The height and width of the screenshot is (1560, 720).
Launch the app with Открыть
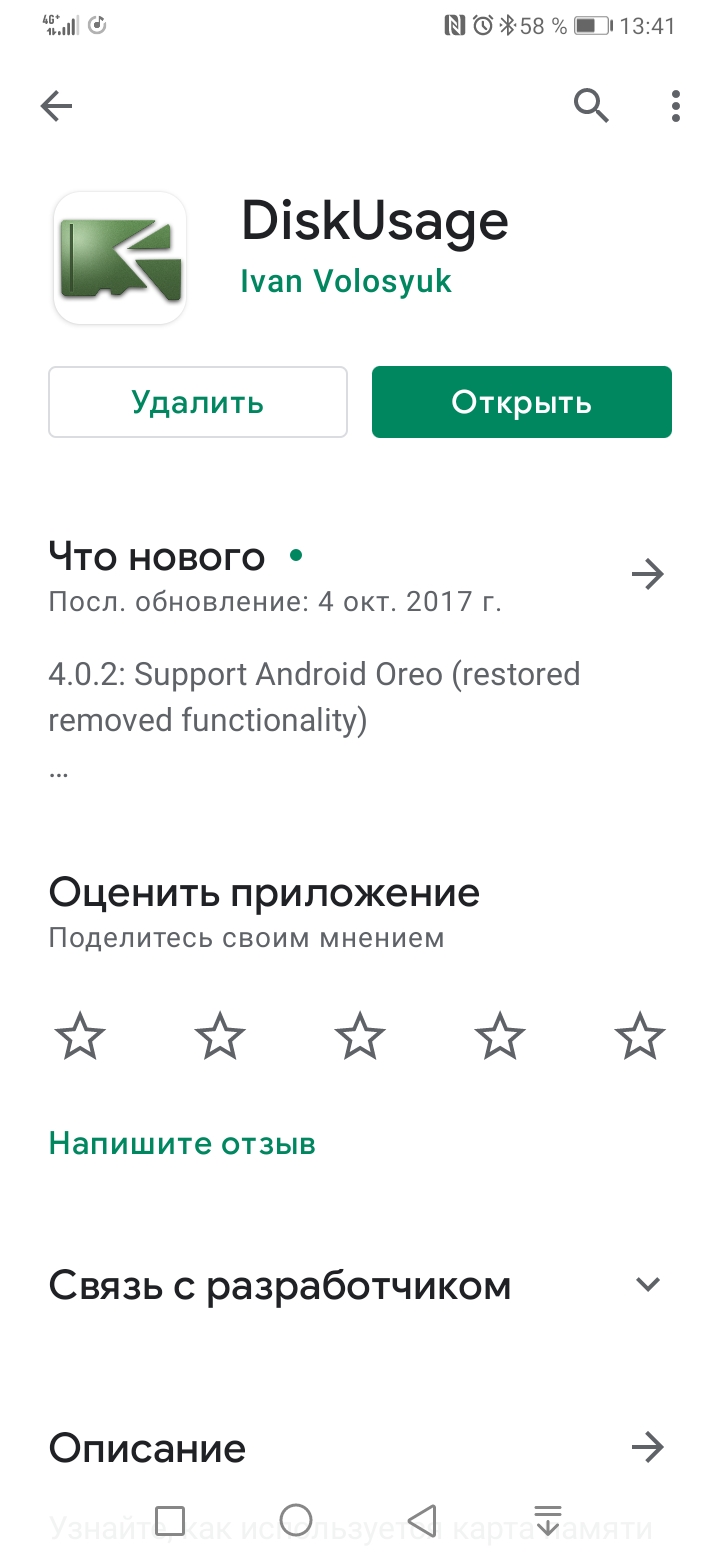coord(521,402)
